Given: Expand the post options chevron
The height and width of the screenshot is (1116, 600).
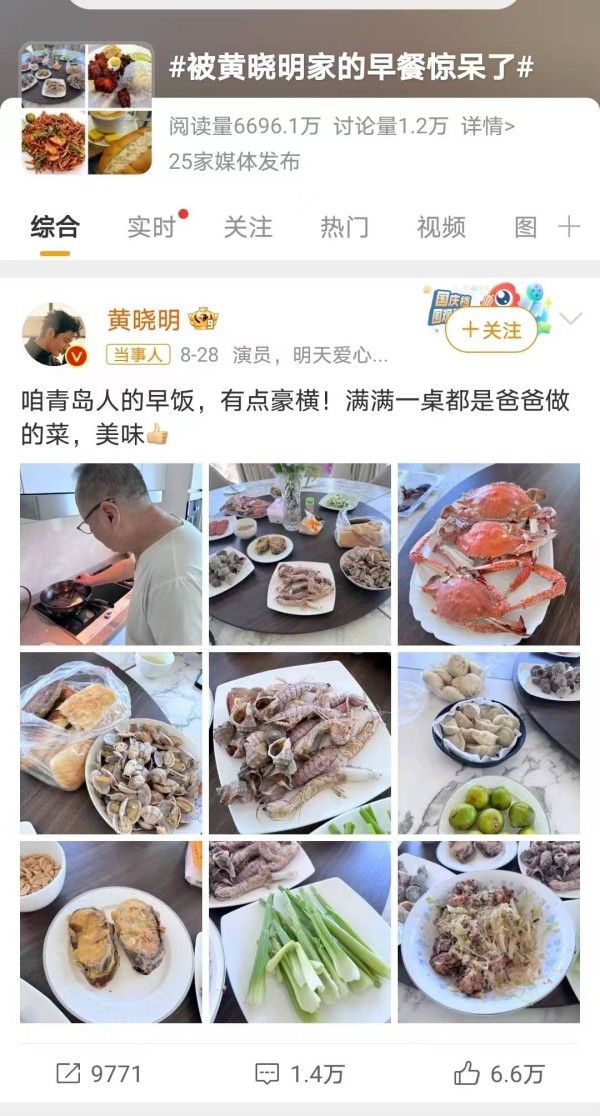Looking at the screenshot, I should point(571,319).
